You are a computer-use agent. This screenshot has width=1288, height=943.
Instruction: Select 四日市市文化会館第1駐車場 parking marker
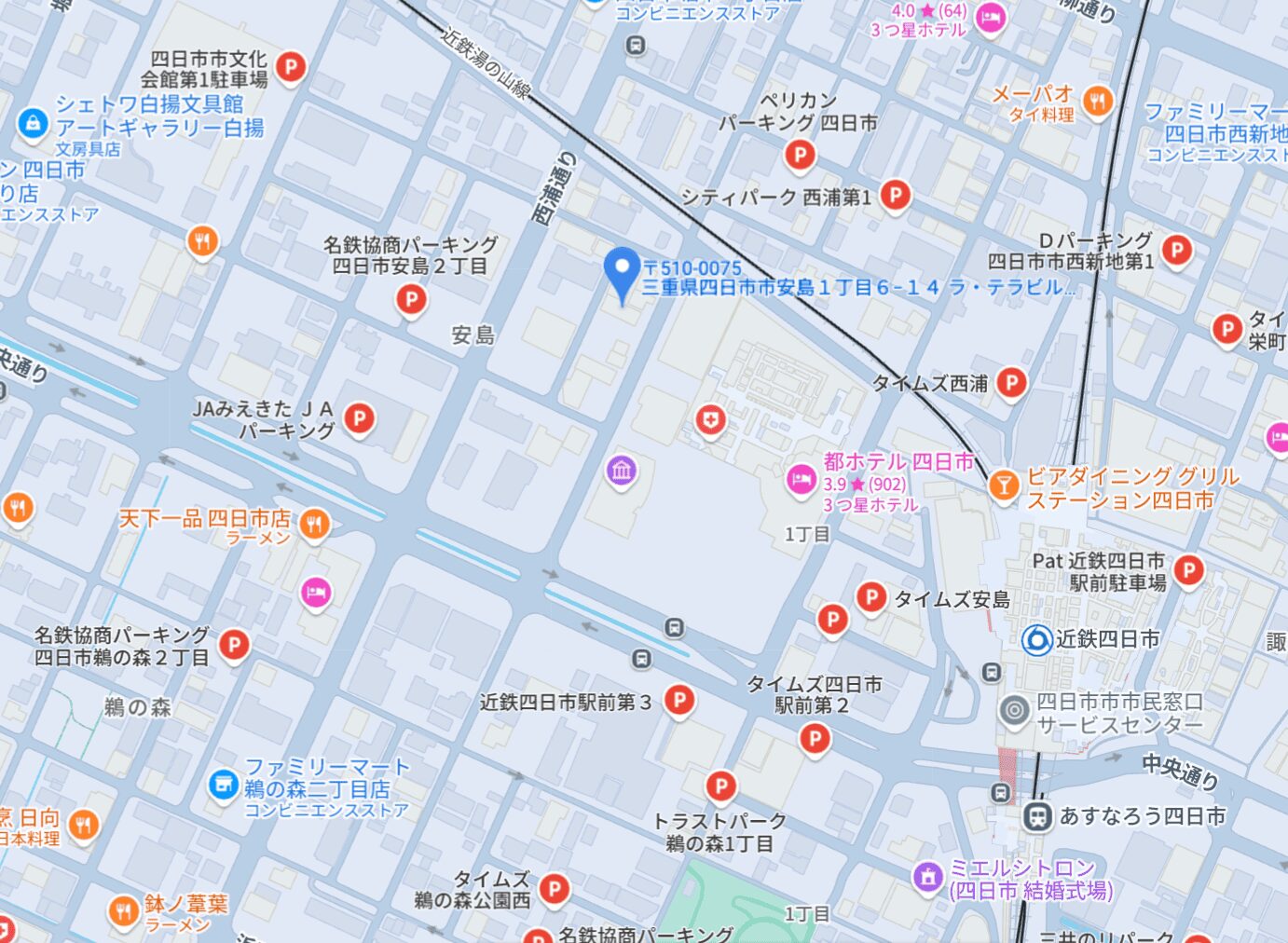291,67
